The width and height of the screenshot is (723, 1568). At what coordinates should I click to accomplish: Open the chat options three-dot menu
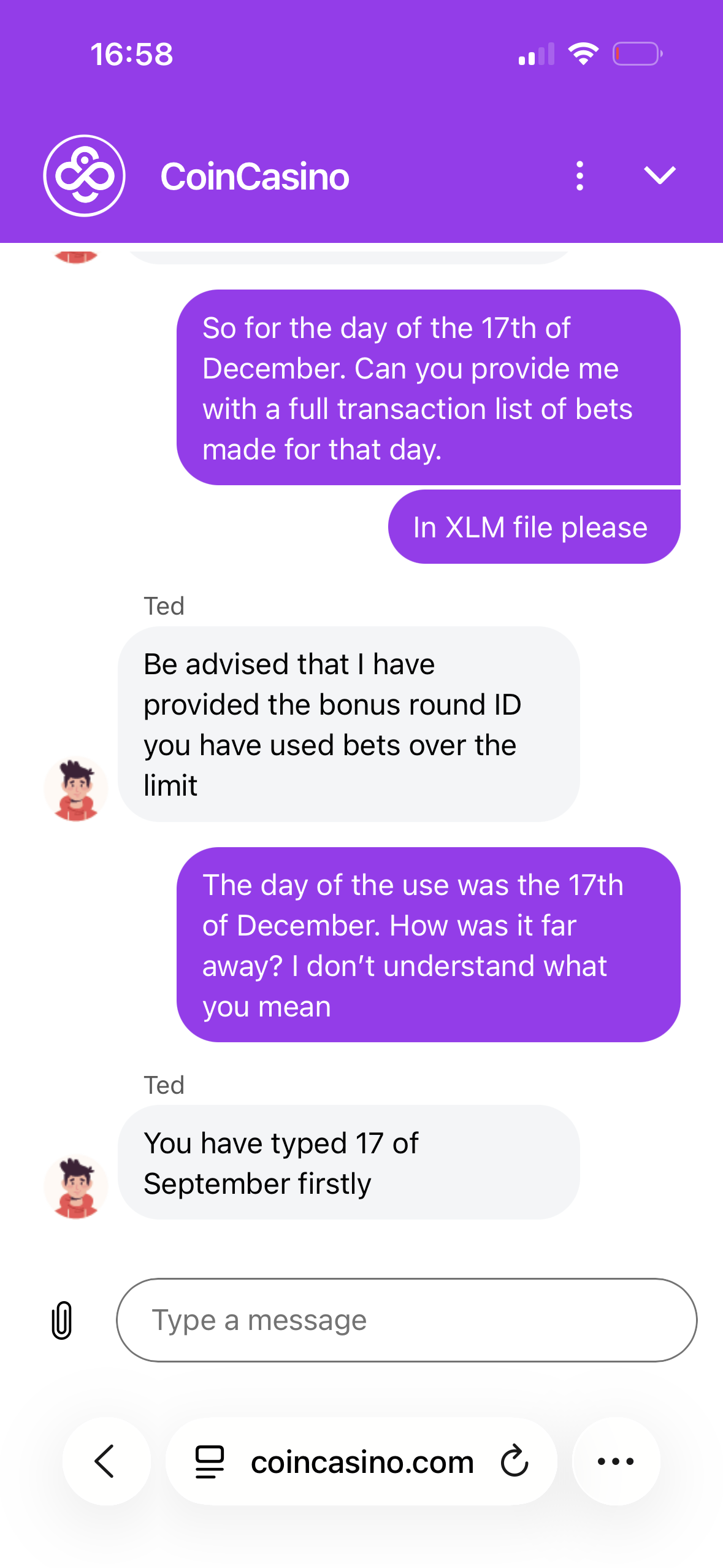pos(580,176)
